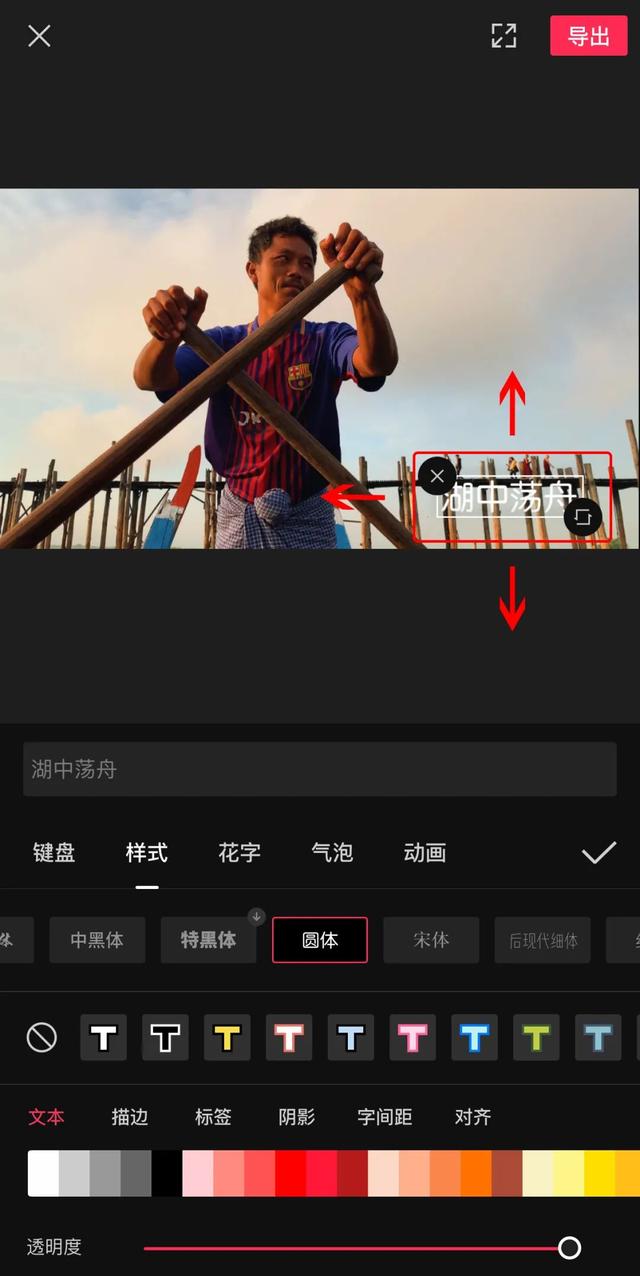Screen dimensions: 640x1276
Task: Confirm text edits with the checkmark
Action: coord(598,853)
